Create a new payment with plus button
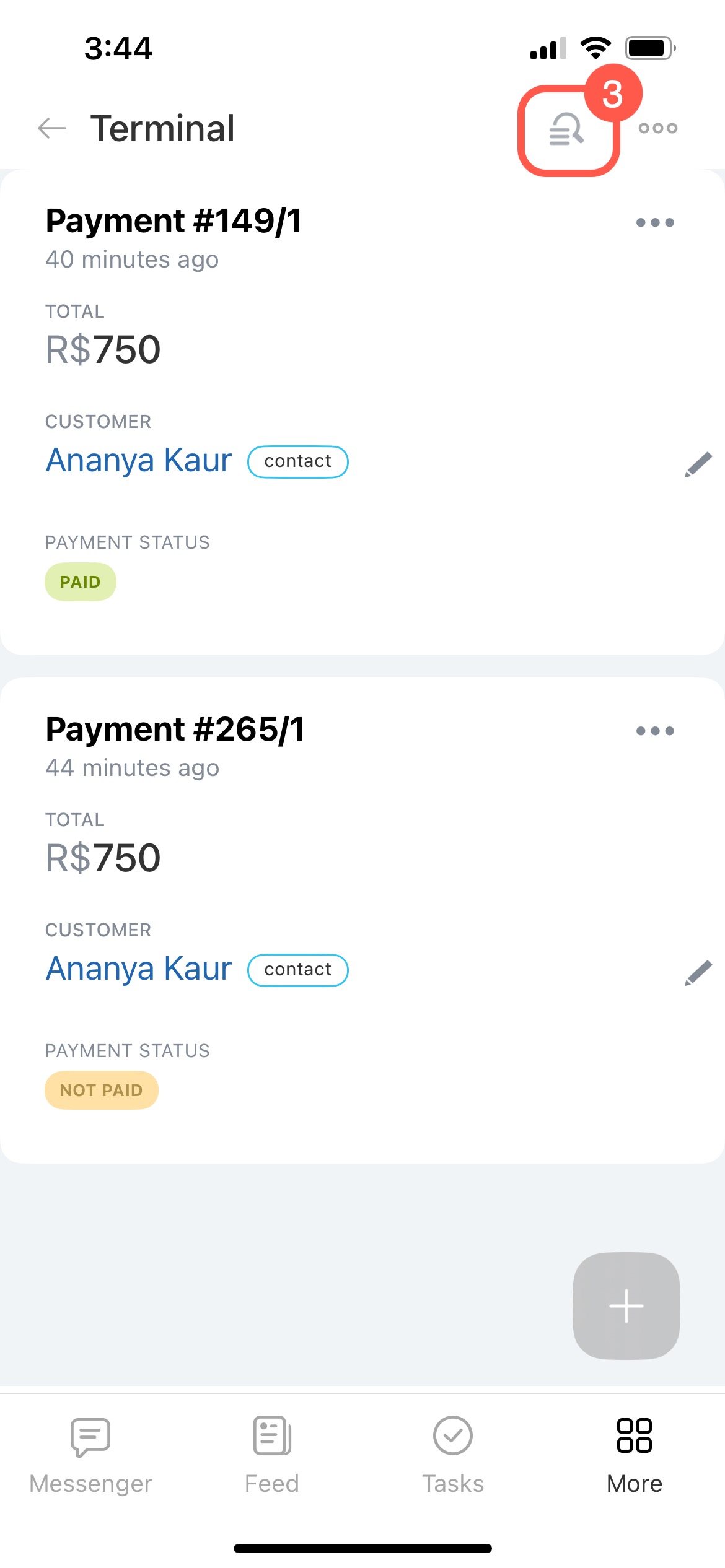Image resolution: width=725 pixels, height=1568 pixels. 626,1305
